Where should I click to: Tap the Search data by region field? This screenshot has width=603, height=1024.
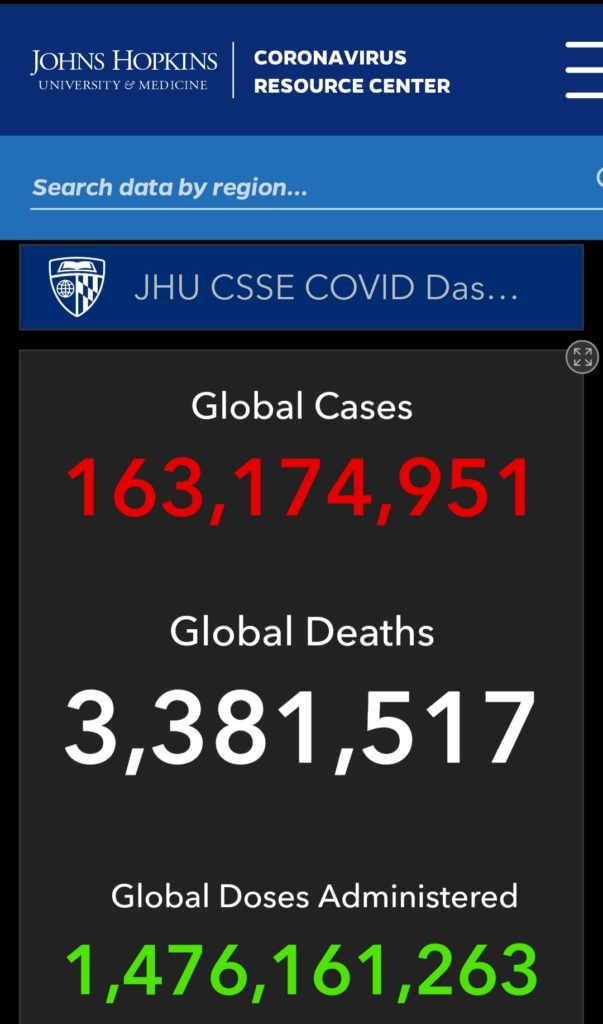tap(316, 188)
